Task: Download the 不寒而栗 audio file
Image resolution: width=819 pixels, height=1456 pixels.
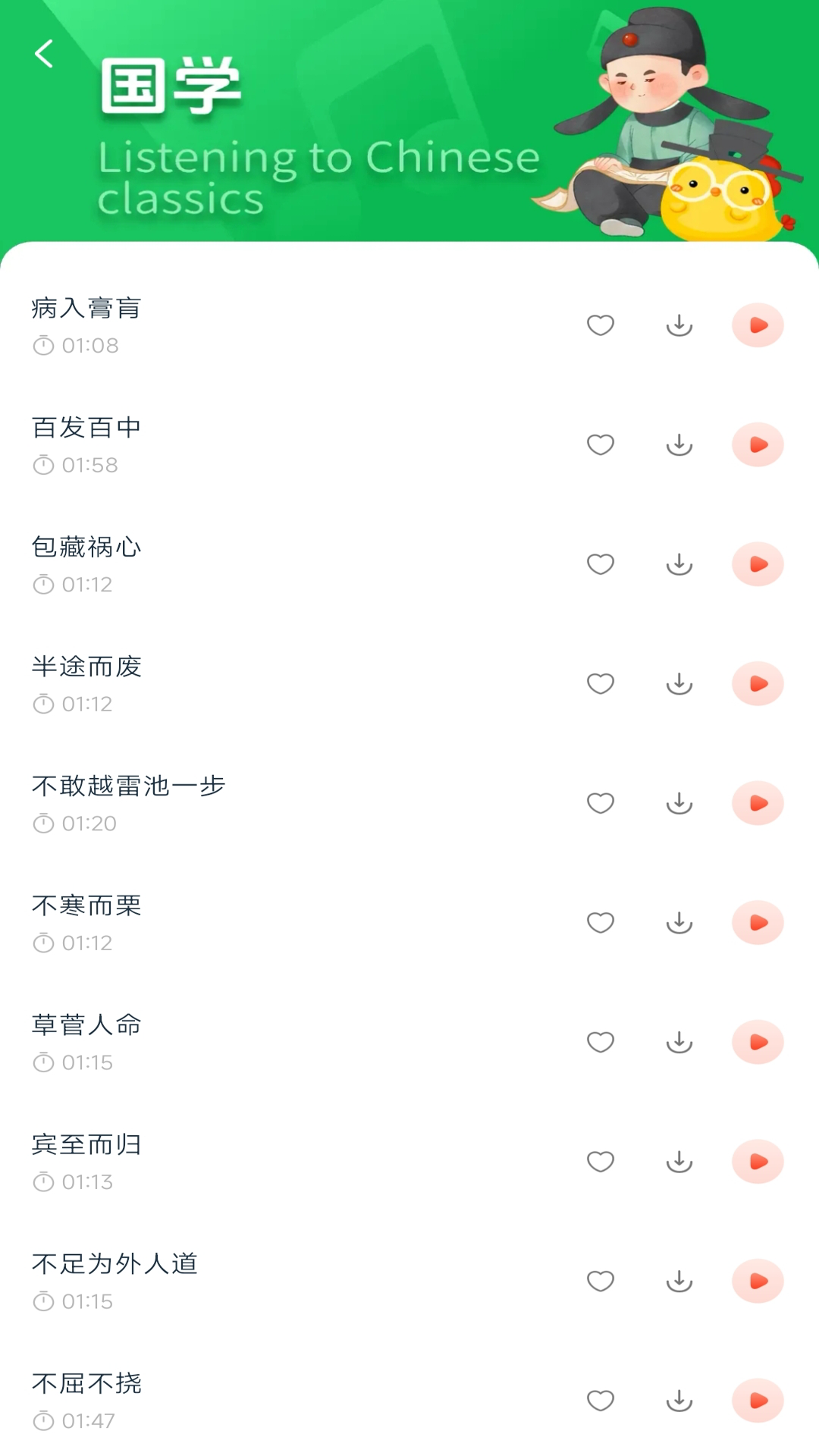Action: 679,923
